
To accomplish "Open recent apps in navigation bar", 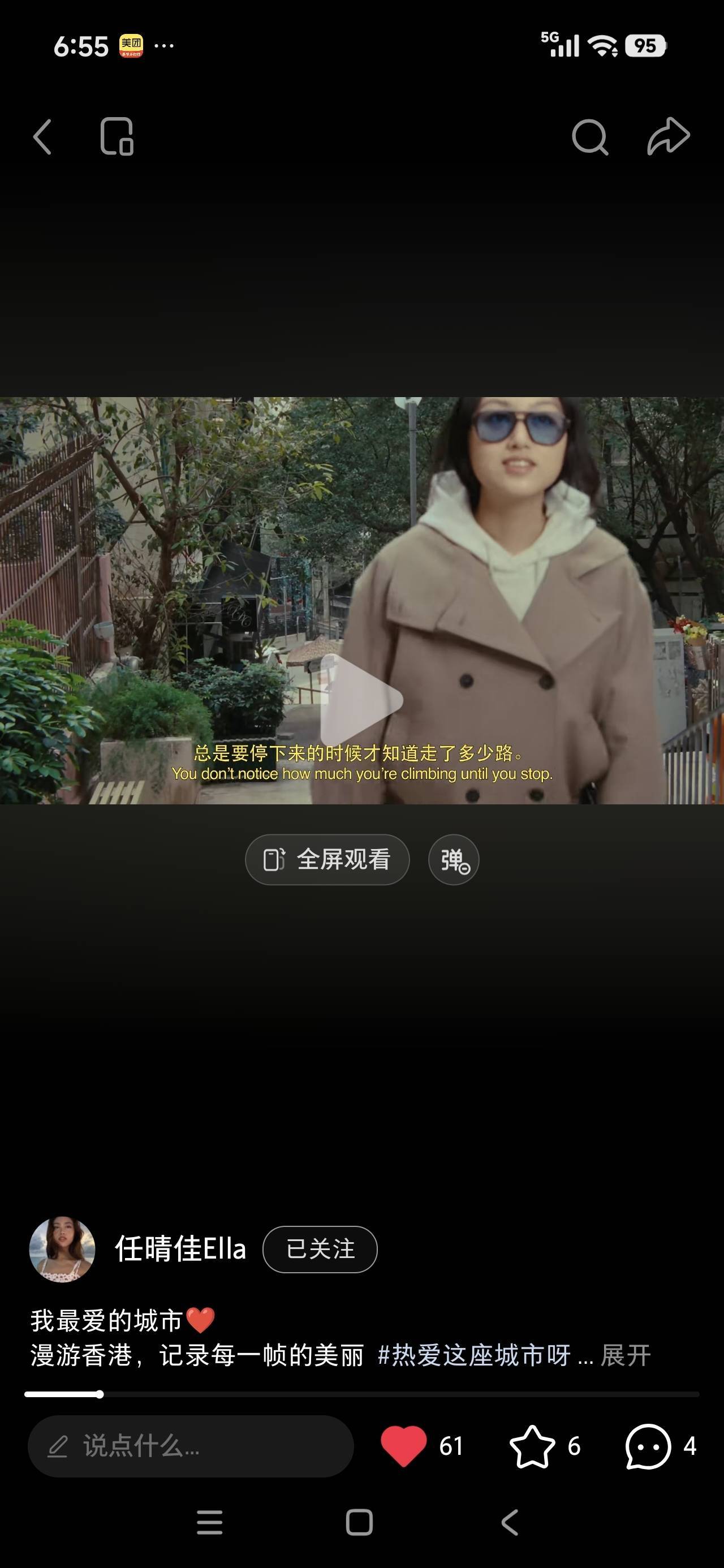I will pos(209,1522).
